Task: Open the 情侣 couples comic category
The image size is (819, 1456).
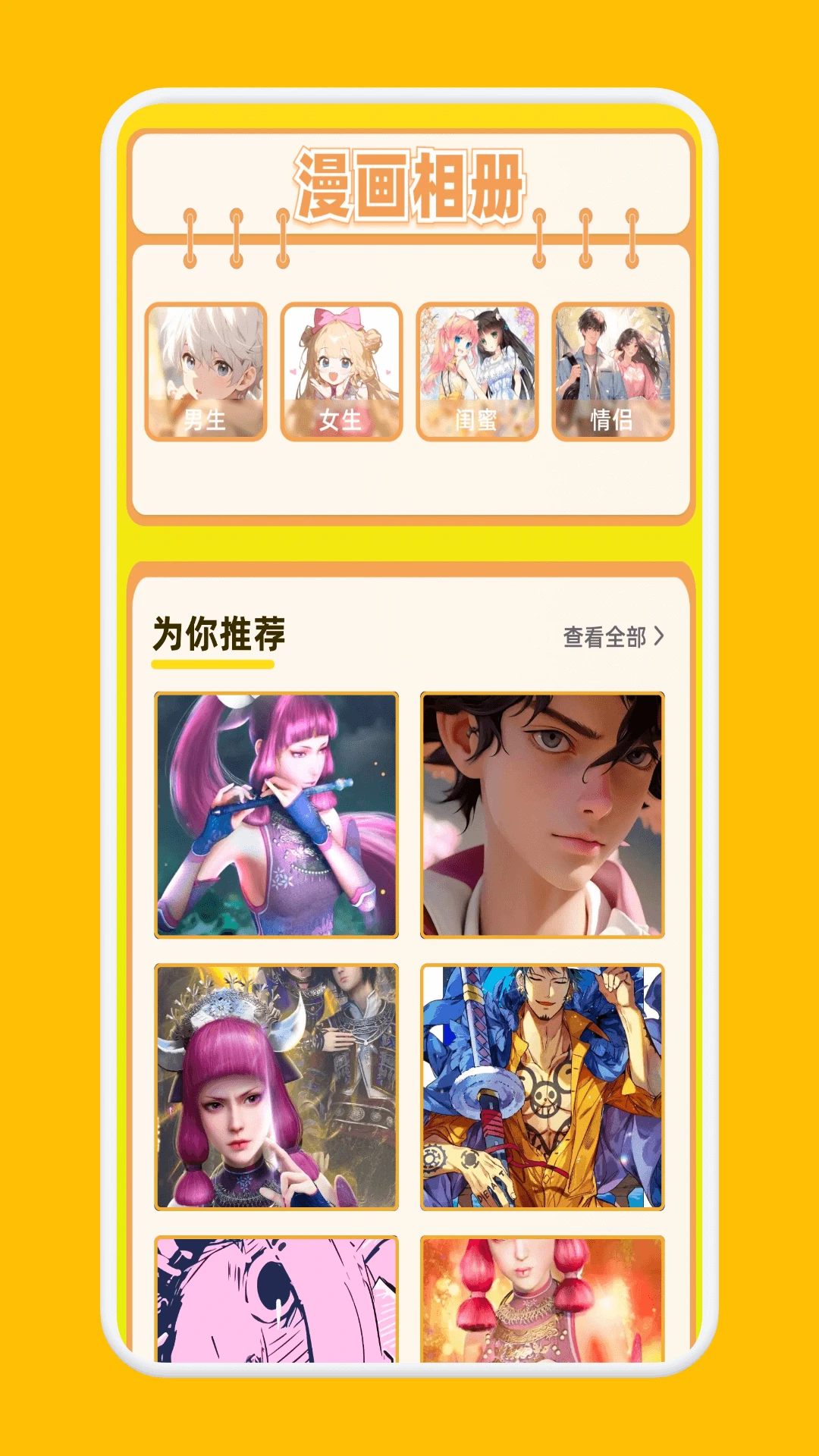Action: coord(611,370)
